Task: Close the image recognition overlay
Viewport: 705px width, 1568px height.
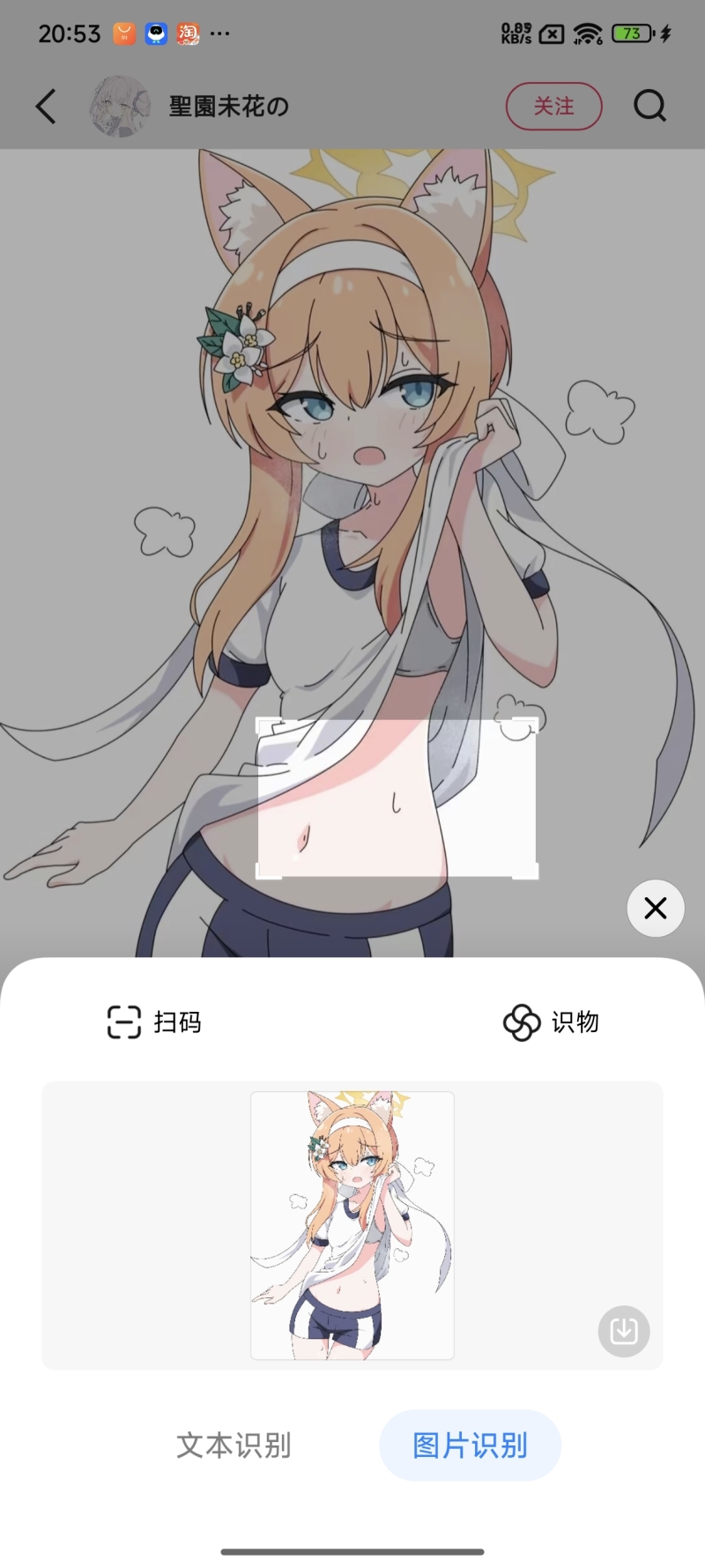Action: pyautogui.click(x=655, y=908)
